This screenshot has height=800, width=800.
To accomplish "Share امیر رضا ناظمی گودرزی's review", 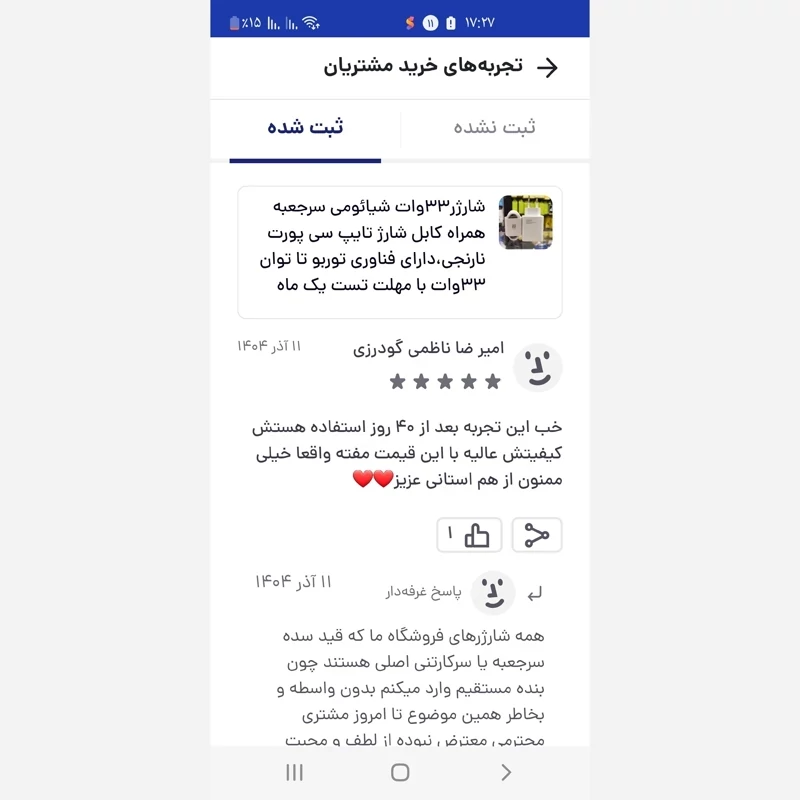I will tap(537, 535).
